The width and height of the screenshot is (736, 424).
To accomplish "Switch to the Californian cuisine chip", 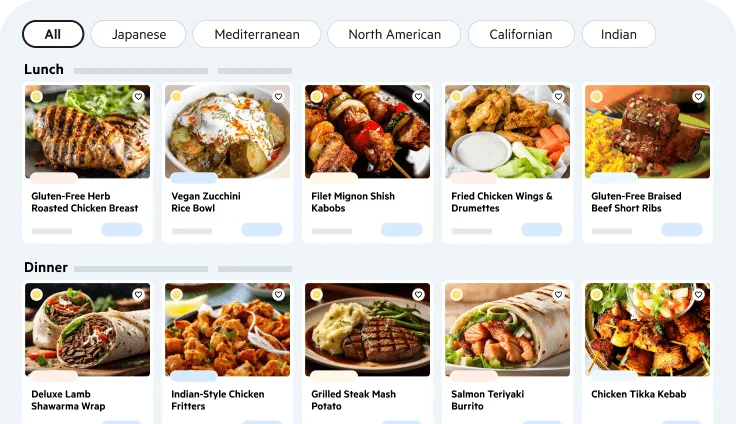I will point(520,34).
